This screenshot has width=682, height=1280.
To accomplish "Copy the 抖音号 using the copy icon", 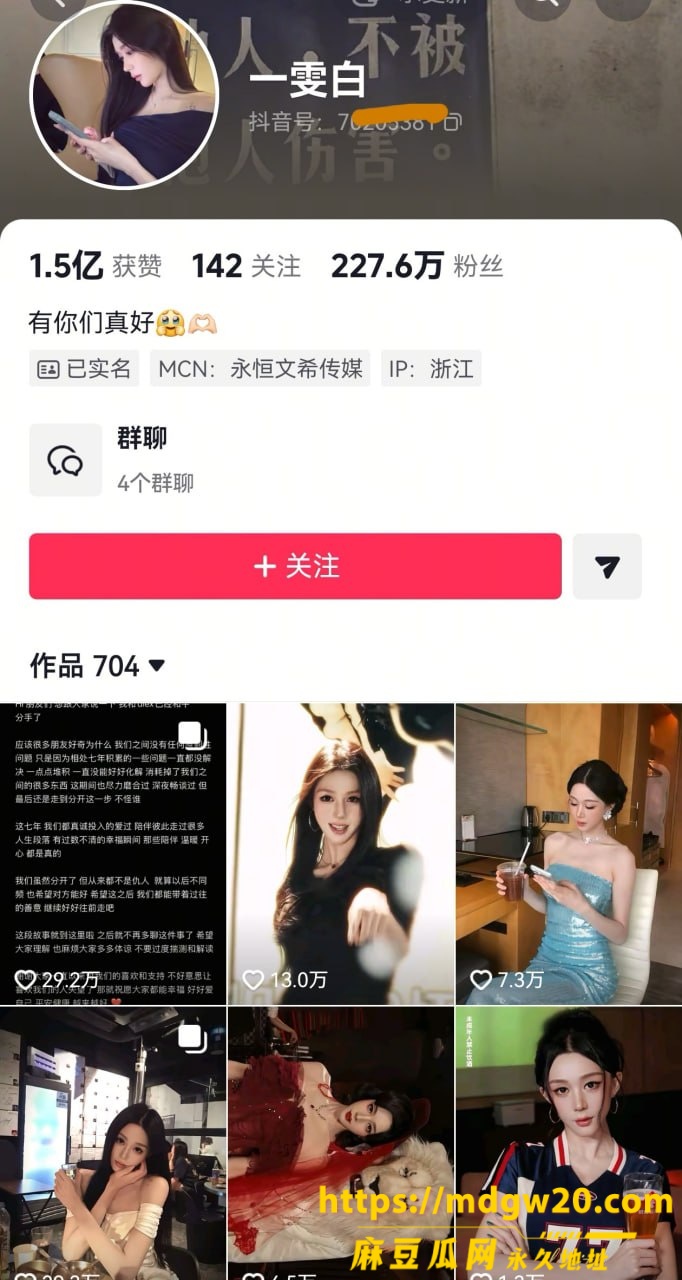I will tap(453, 123).
